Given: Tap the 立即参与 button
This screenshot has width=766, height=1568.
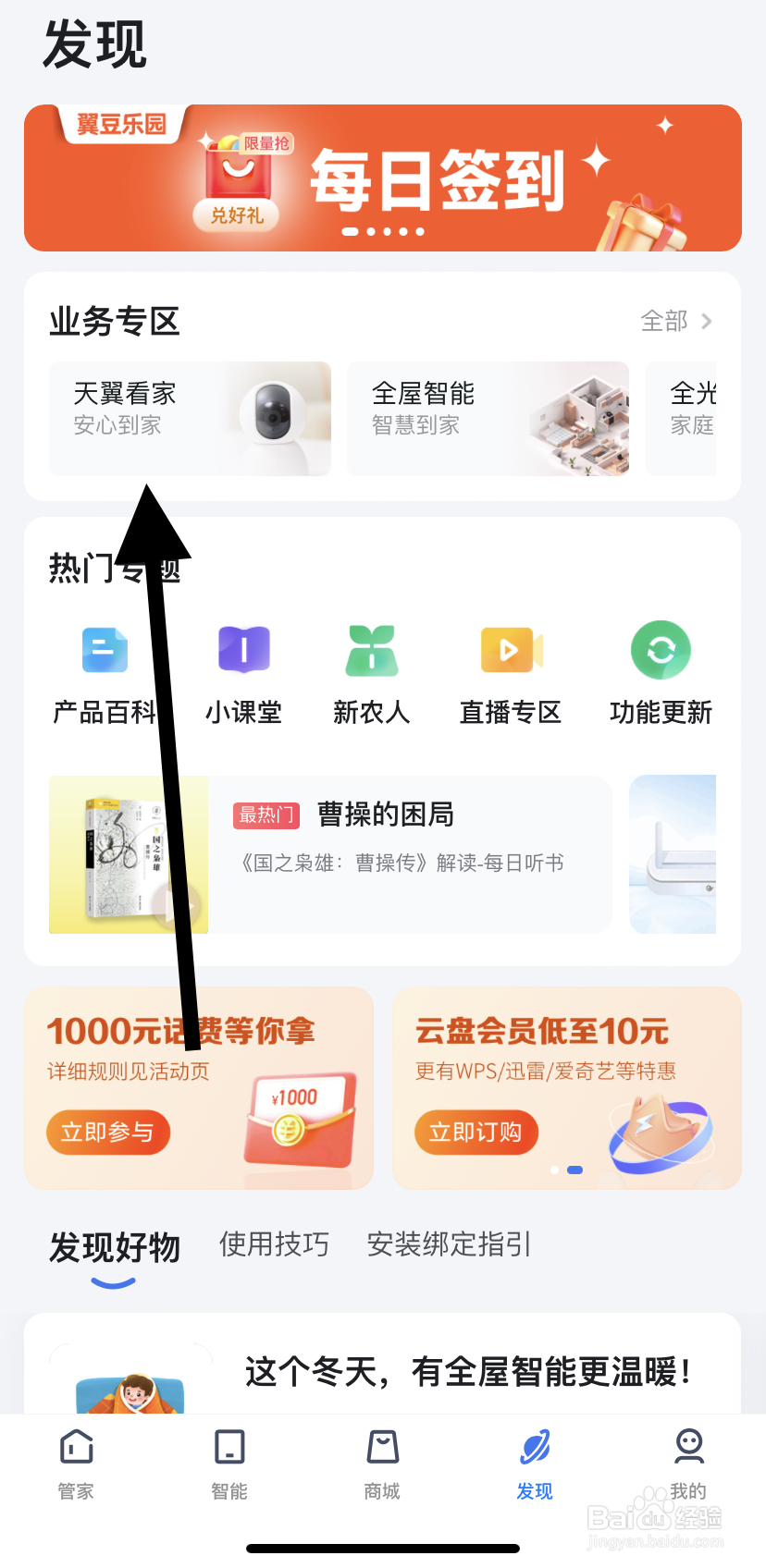Looking at the screenshot, I should coord(108,1132).
